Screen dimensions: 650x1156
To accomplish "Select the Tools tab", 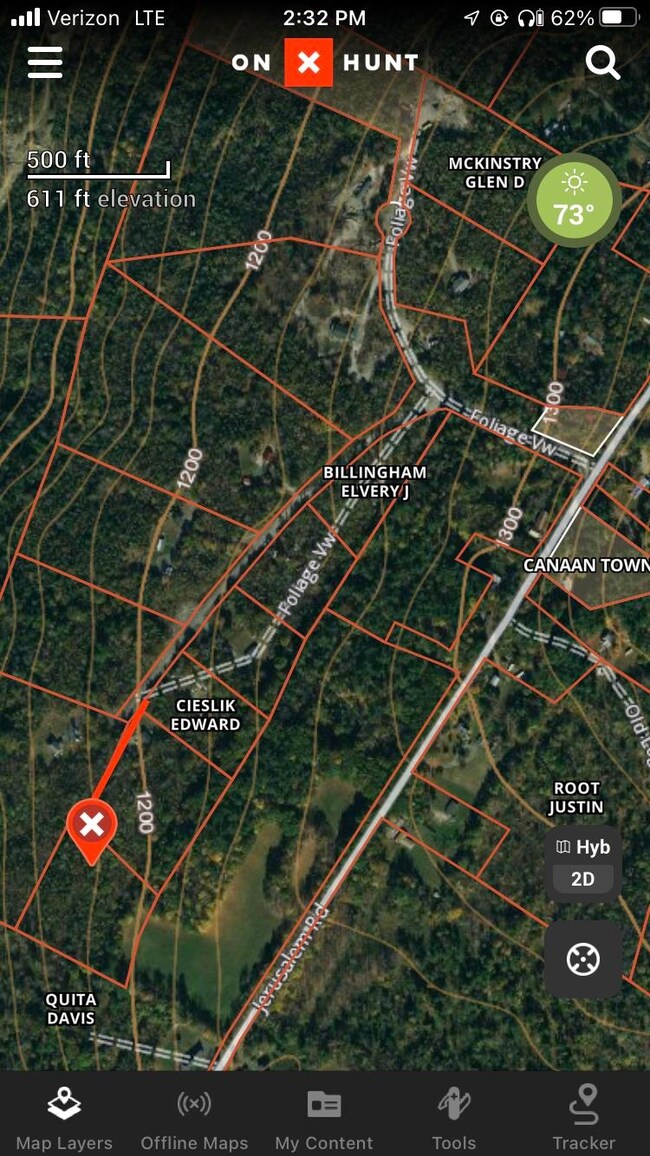I will coord(454,1119).
